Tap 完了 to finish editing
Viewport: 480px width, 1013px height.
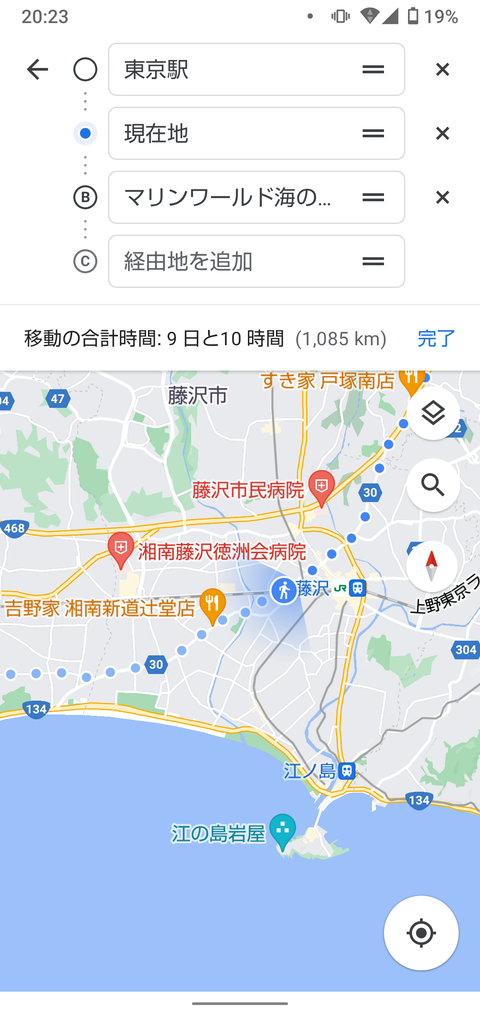point(436,338)
